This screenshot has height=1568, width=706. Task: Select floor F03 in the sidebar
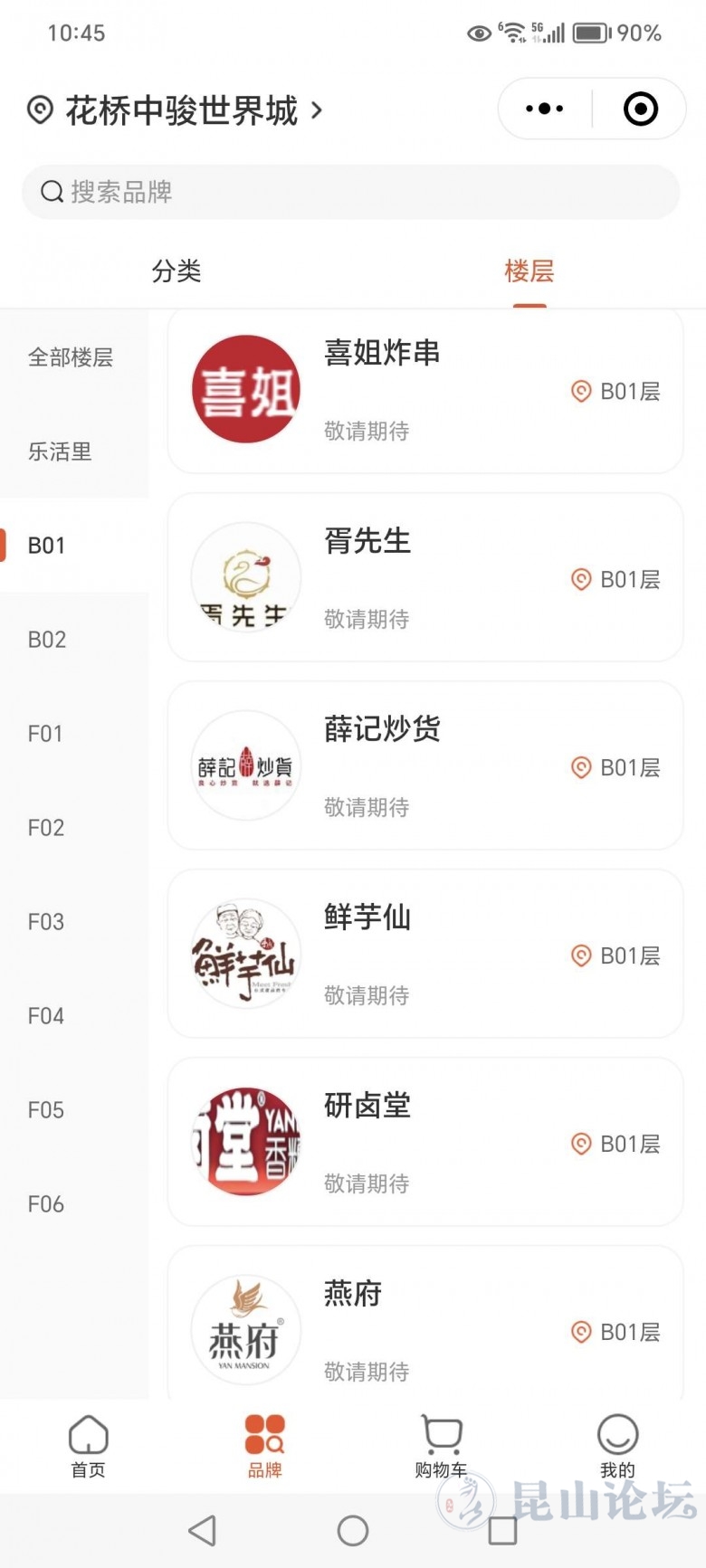pos(46,922)
